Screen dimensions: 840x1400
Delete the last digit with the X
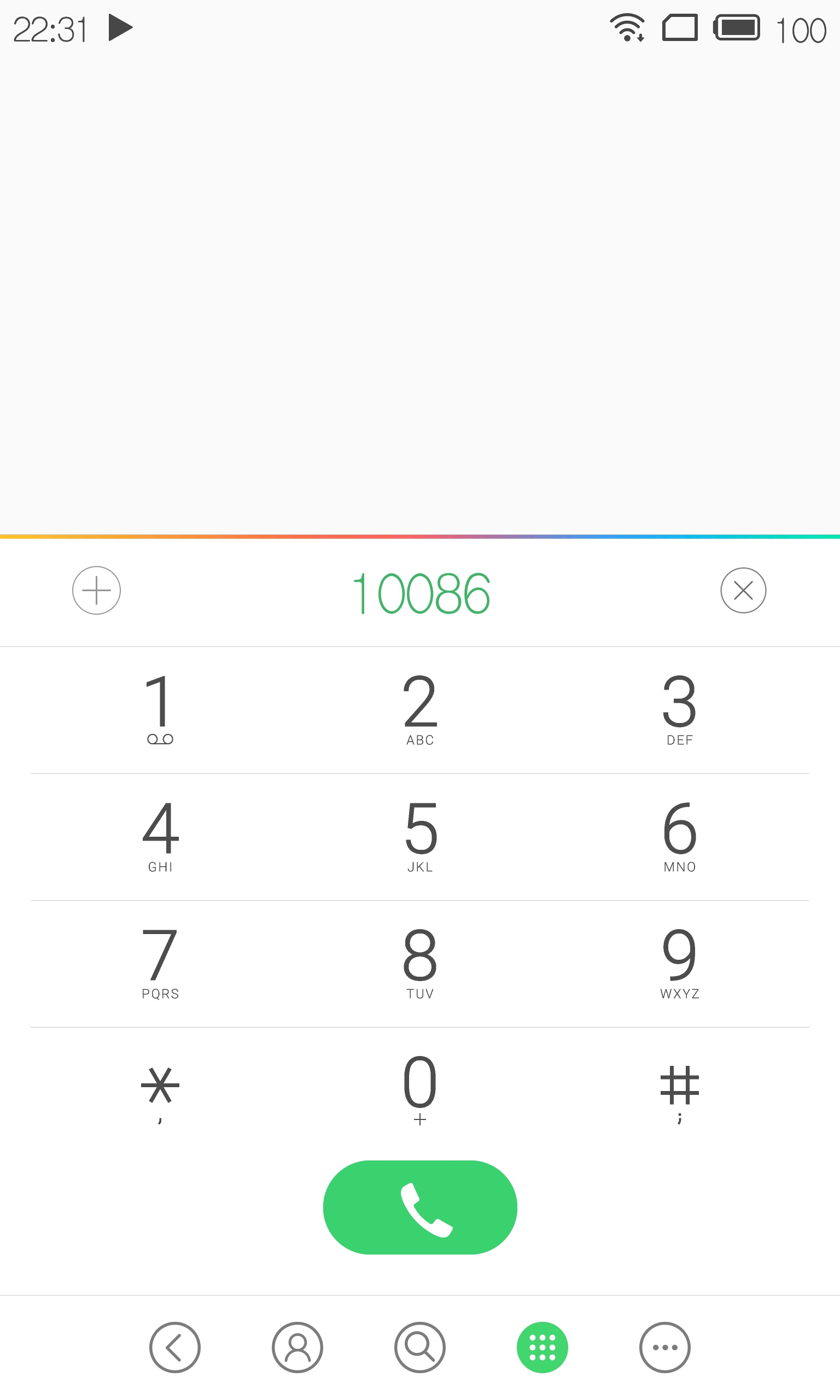743,590
